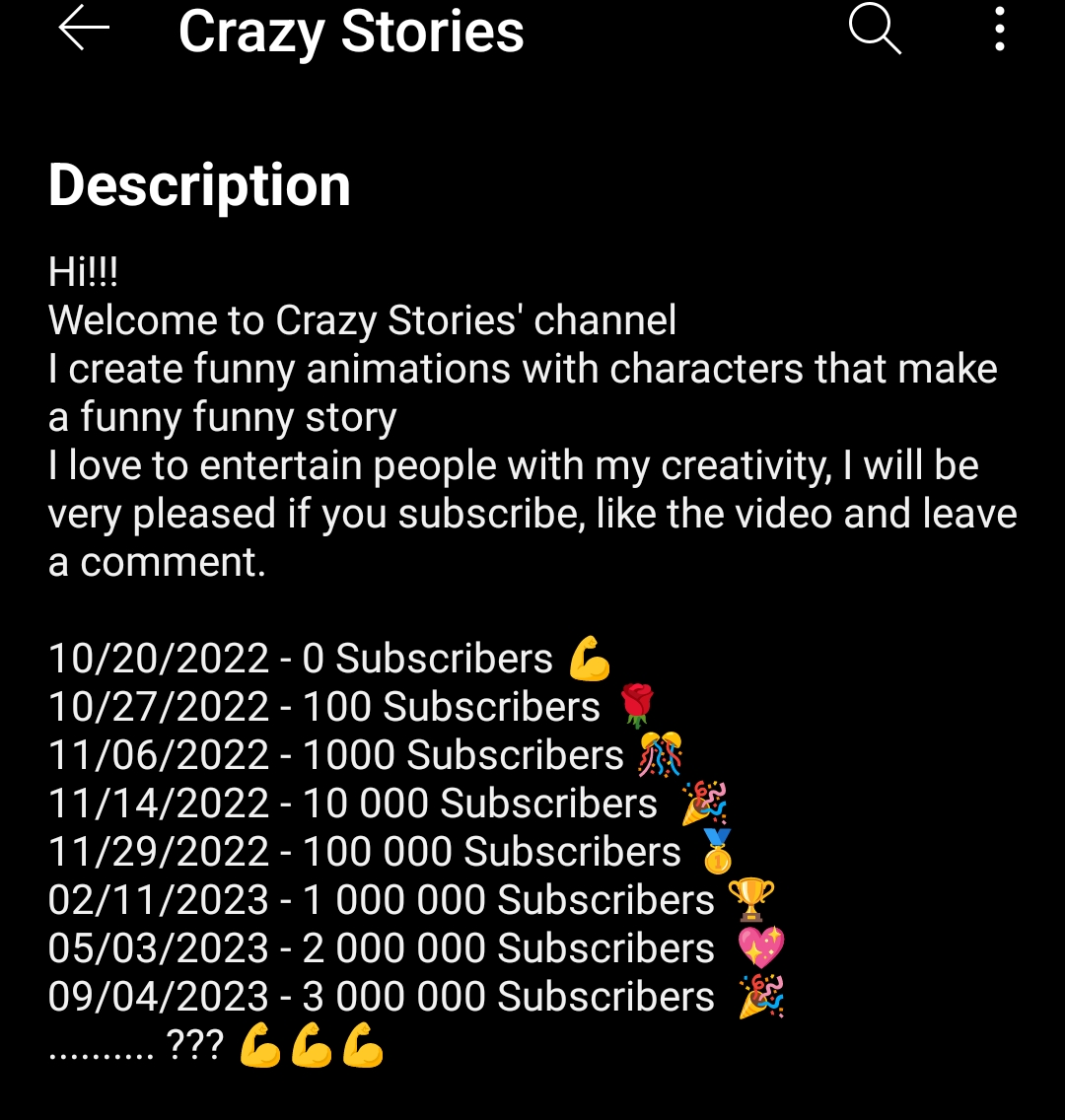This screenshot has height=1120, width=1065.
Task: Open search in Crazy Stories channel
Action: (875, 29)
